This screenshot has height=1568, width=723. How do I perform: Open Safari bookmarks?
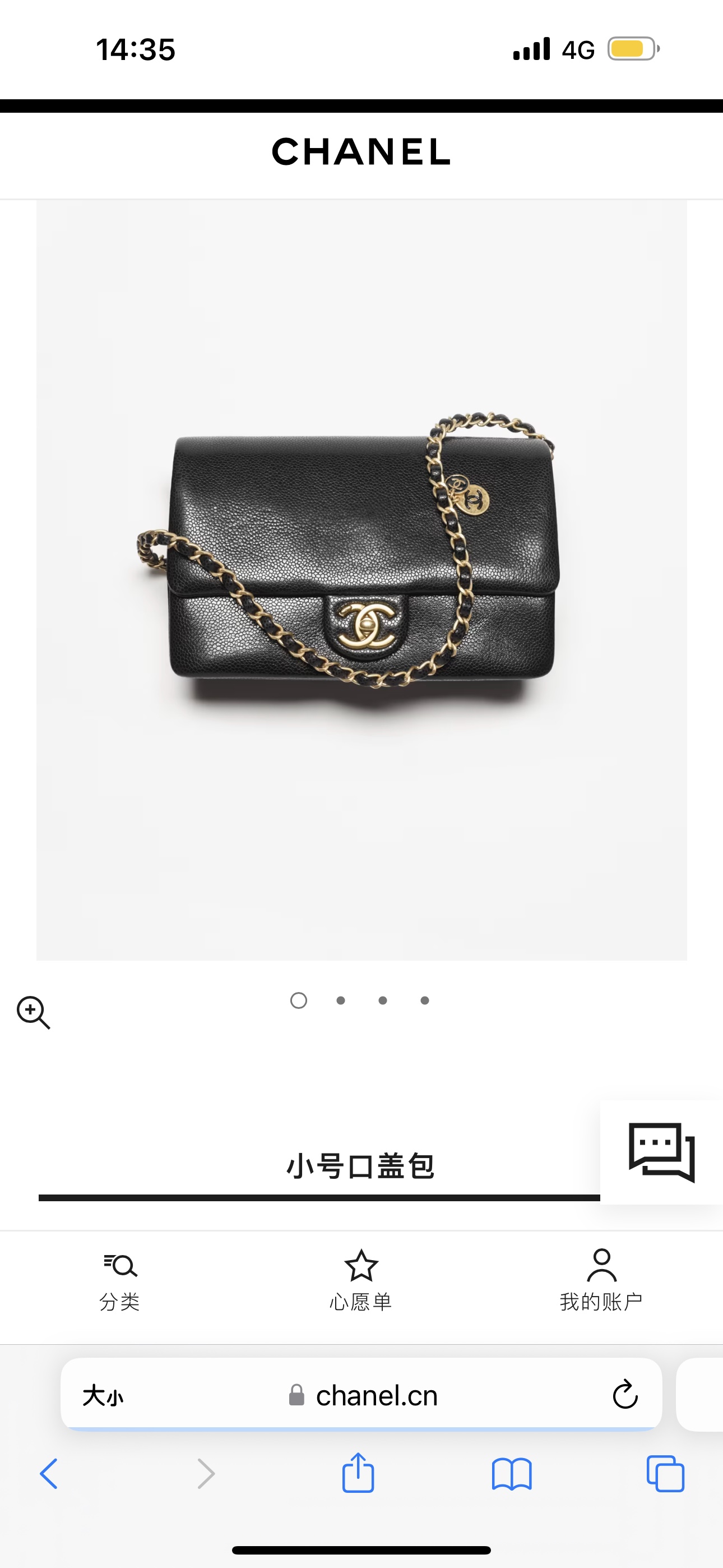[x=512, y=1474]
